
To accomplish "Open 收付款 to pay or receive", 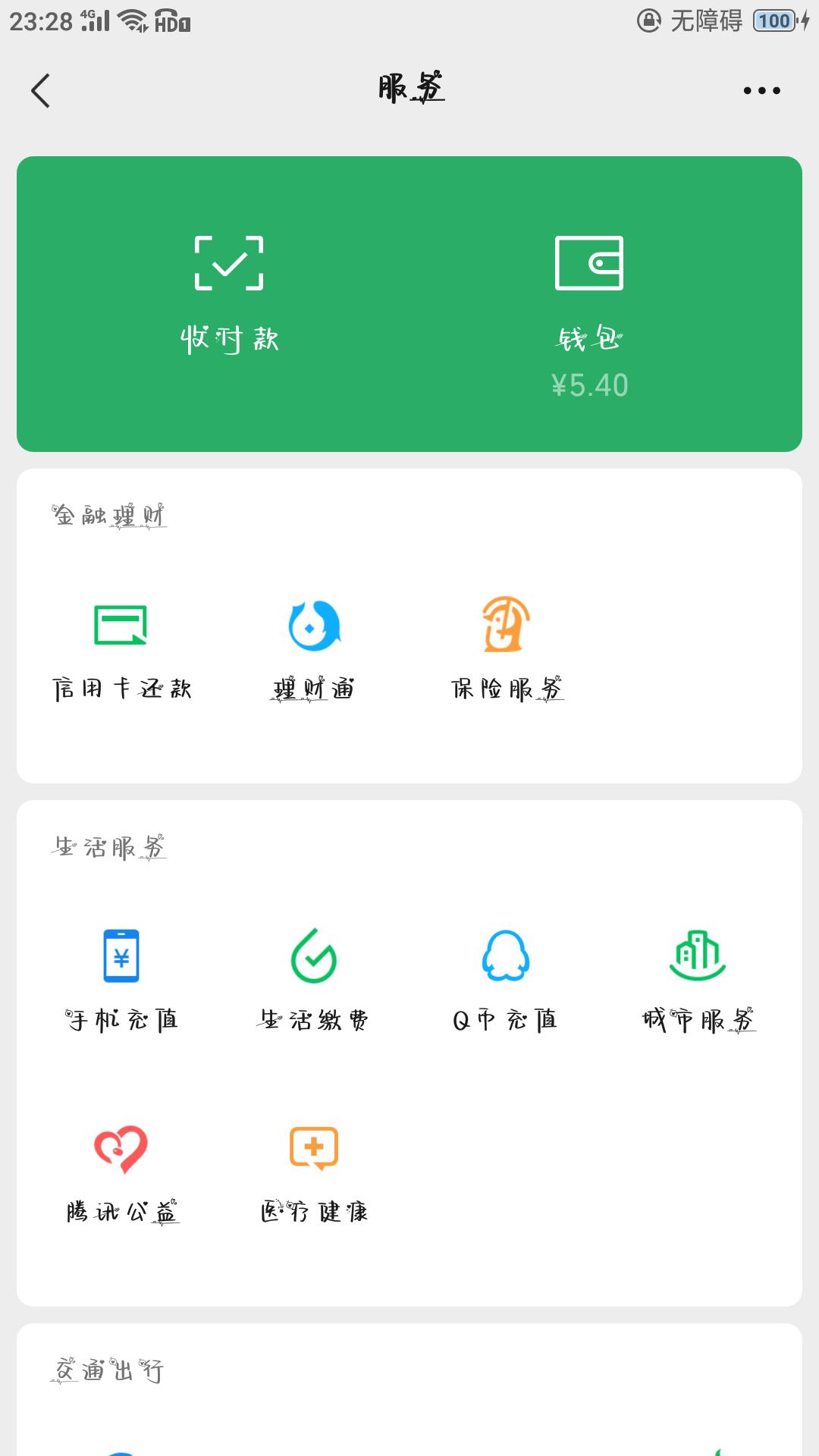I will coord(229,296).
